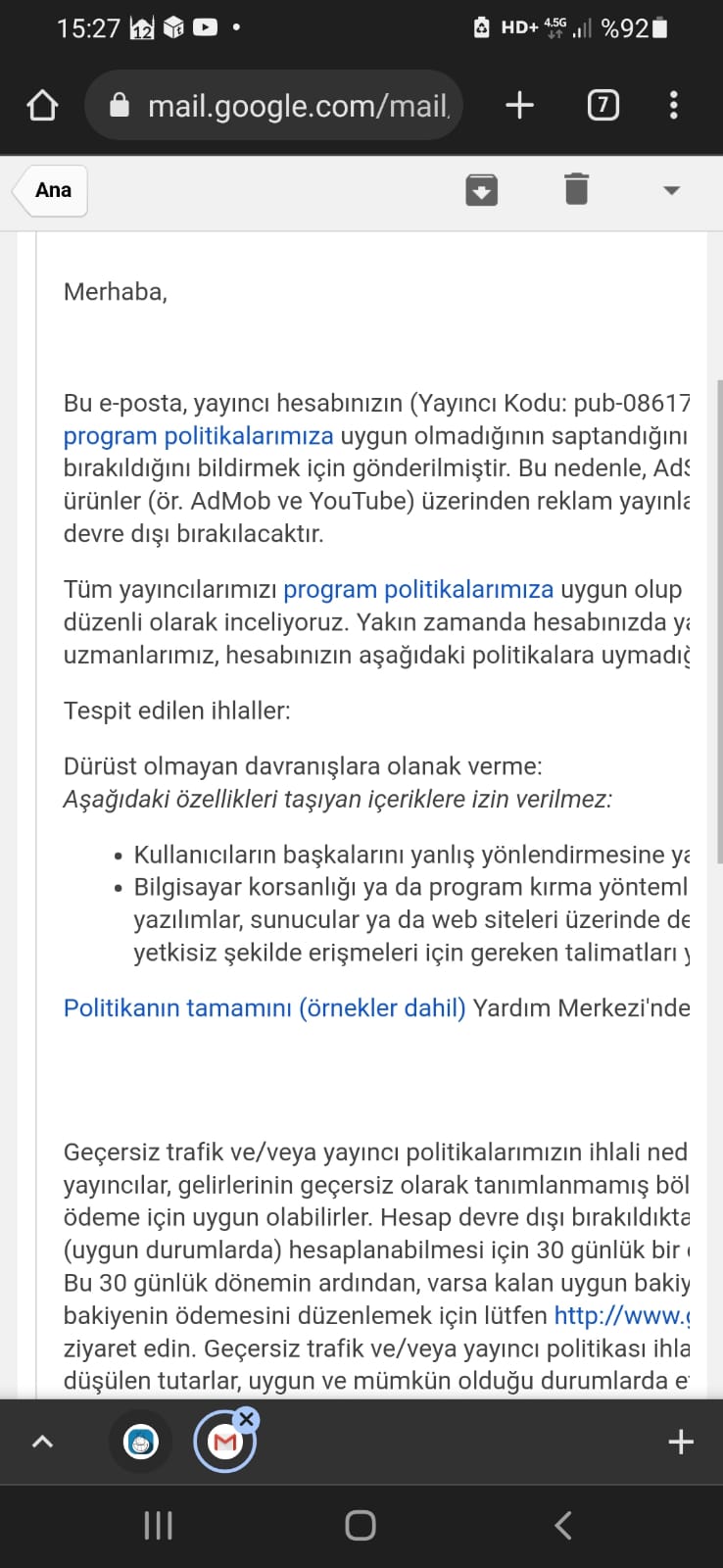Viewport: 723px width, 1568px height.
Task: Archive this email
Action: [x=481, y=189]
